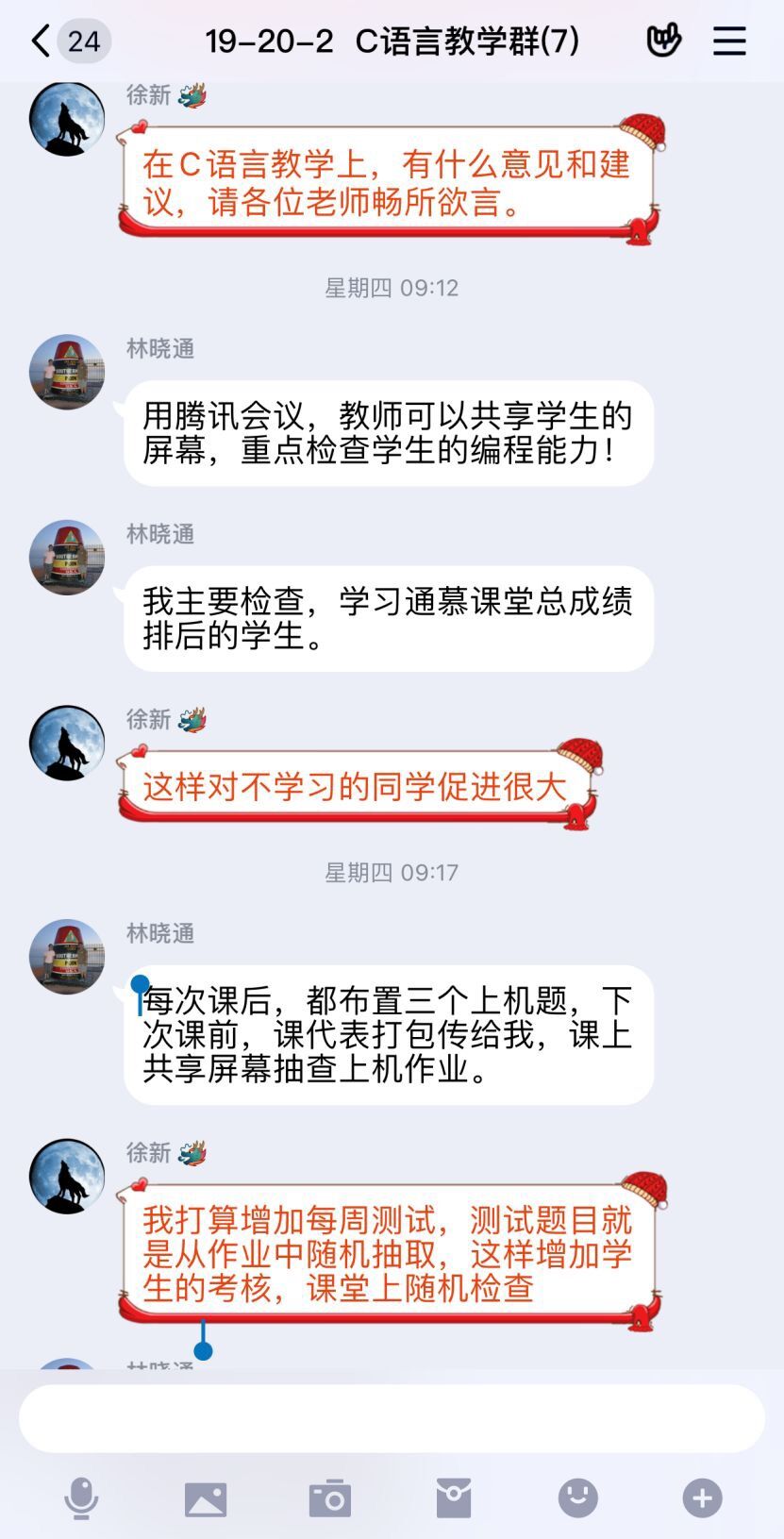
Task: Tap the hand gesture icon in header
Action: pos(663,41)
